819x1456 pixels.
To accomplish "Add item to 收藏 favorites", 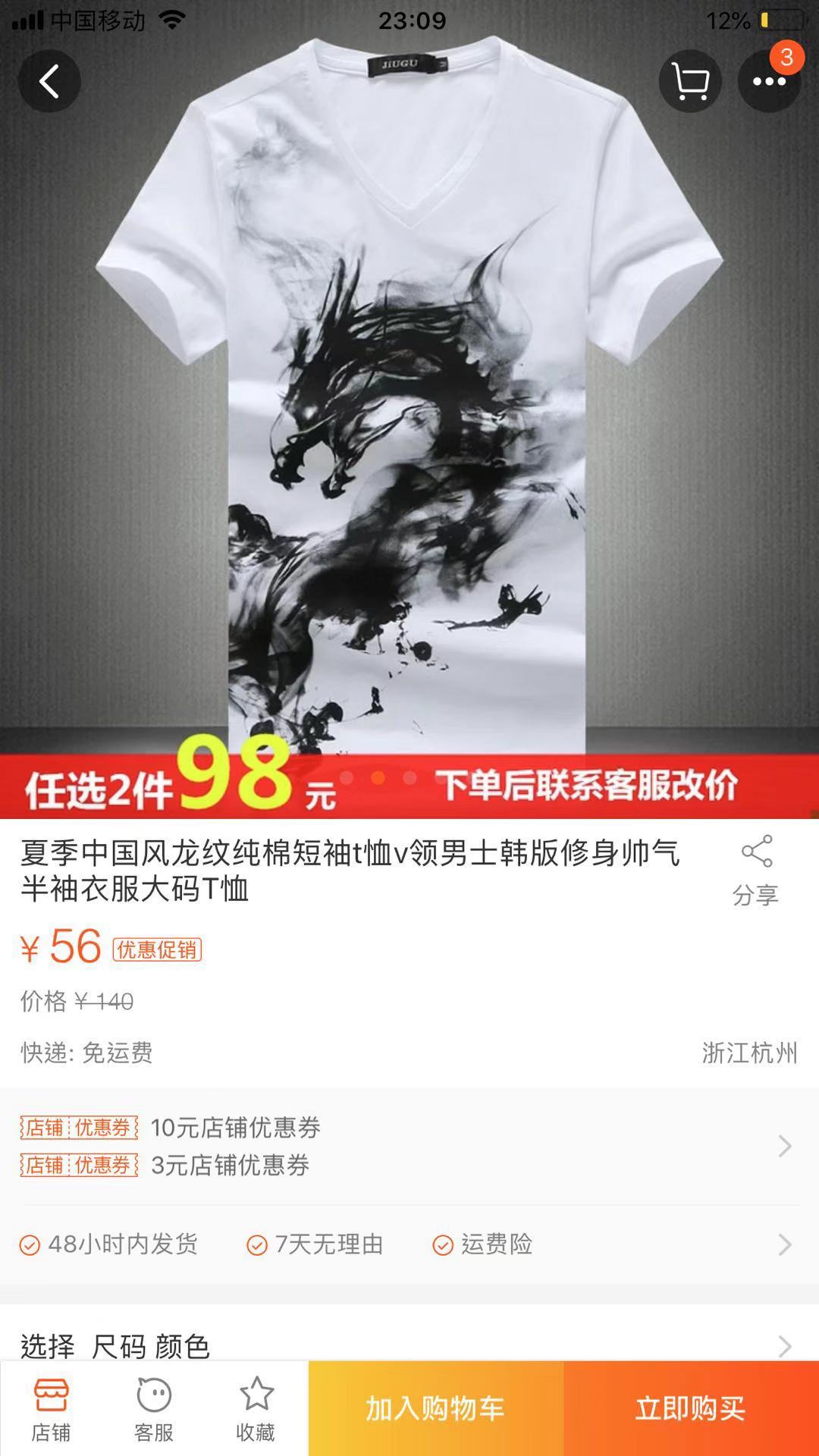I will [x=256, y=1409].
